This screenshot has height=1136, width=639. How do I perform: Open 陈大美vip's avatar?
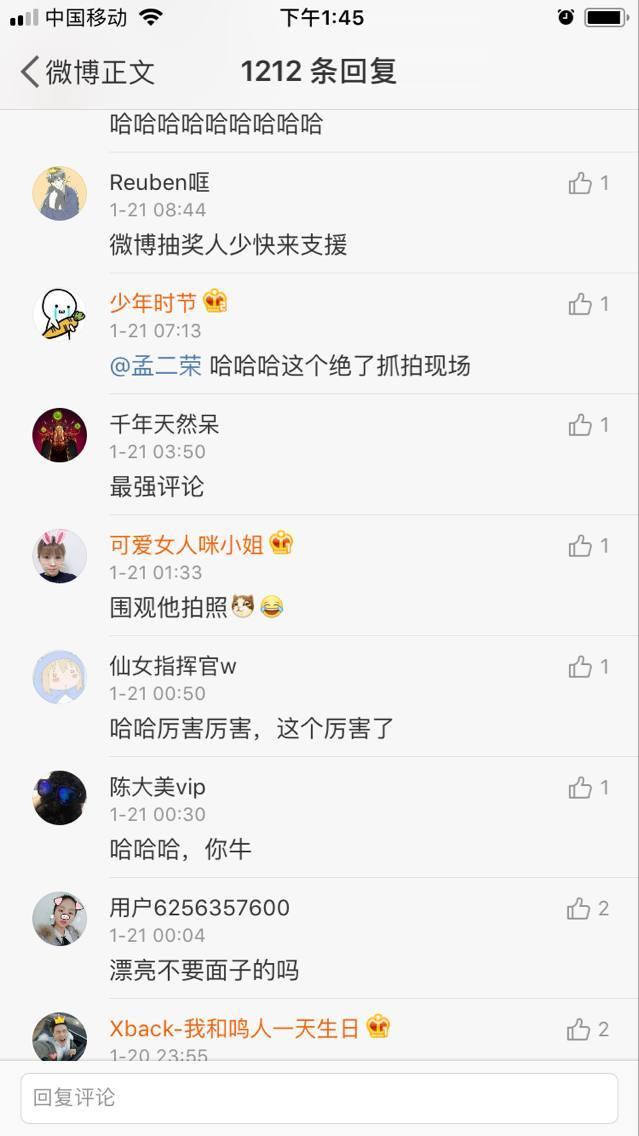pyautogui.click(x=59, y=798)
